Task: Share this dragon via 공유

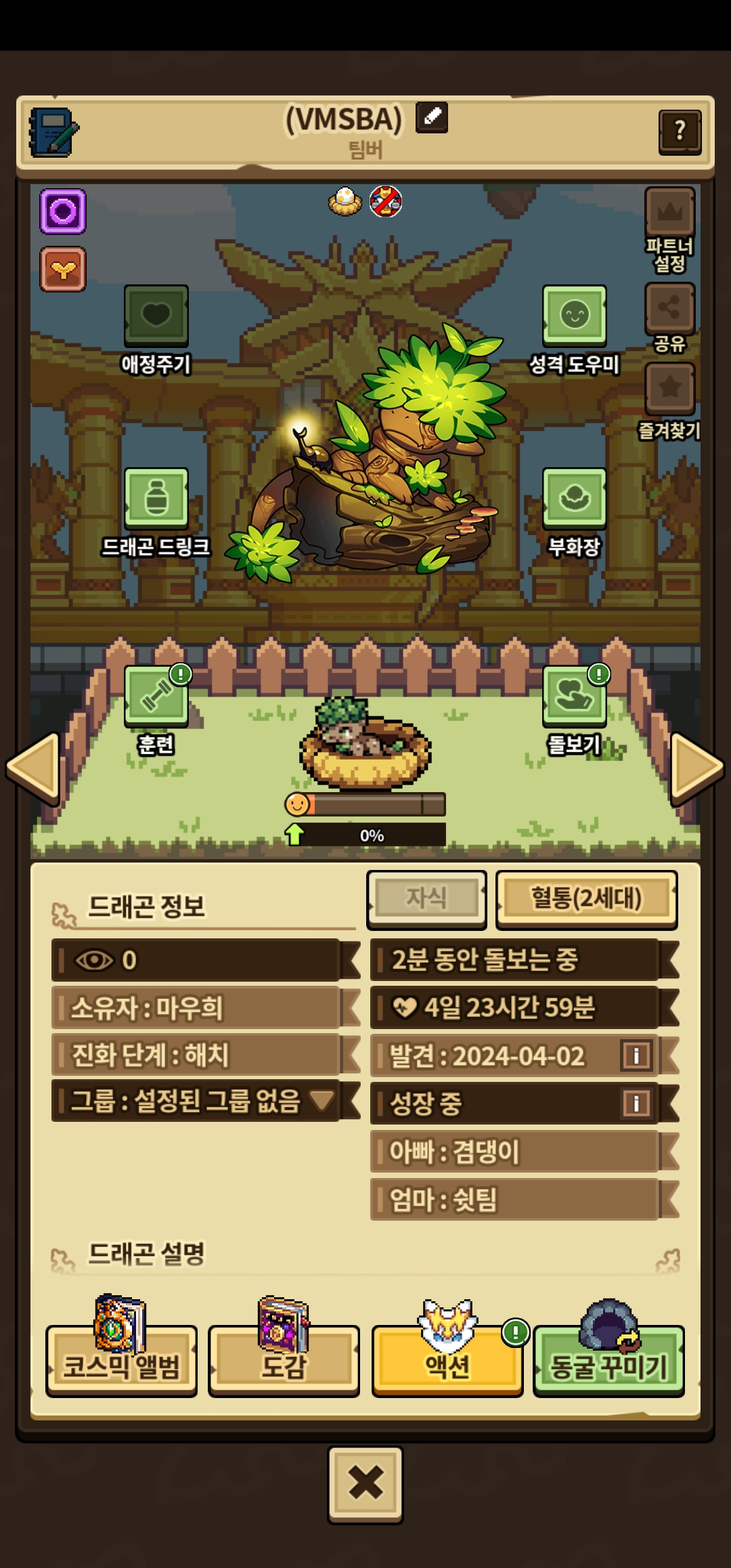Action: coord(669,308)
